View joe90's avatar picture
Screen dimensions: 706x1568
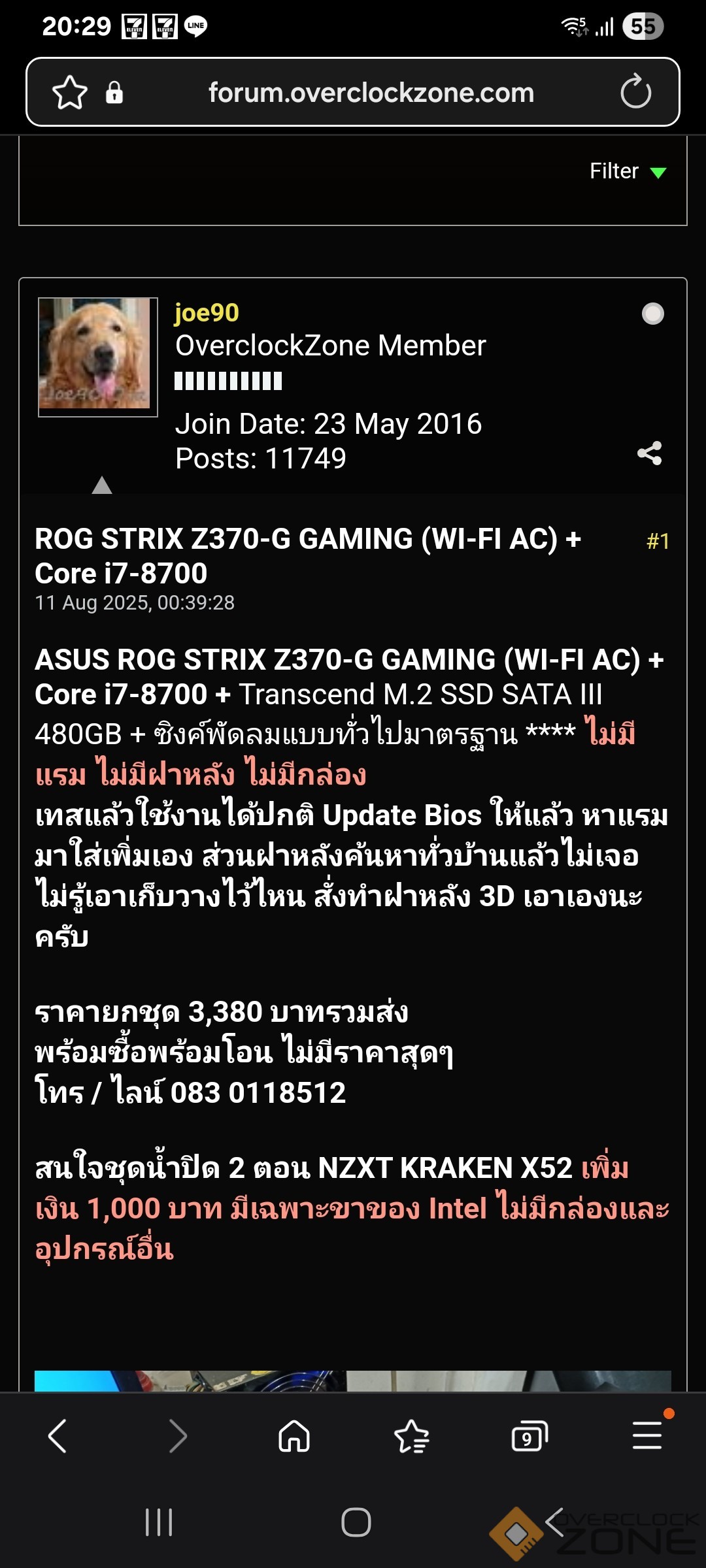tap(98, 356)
